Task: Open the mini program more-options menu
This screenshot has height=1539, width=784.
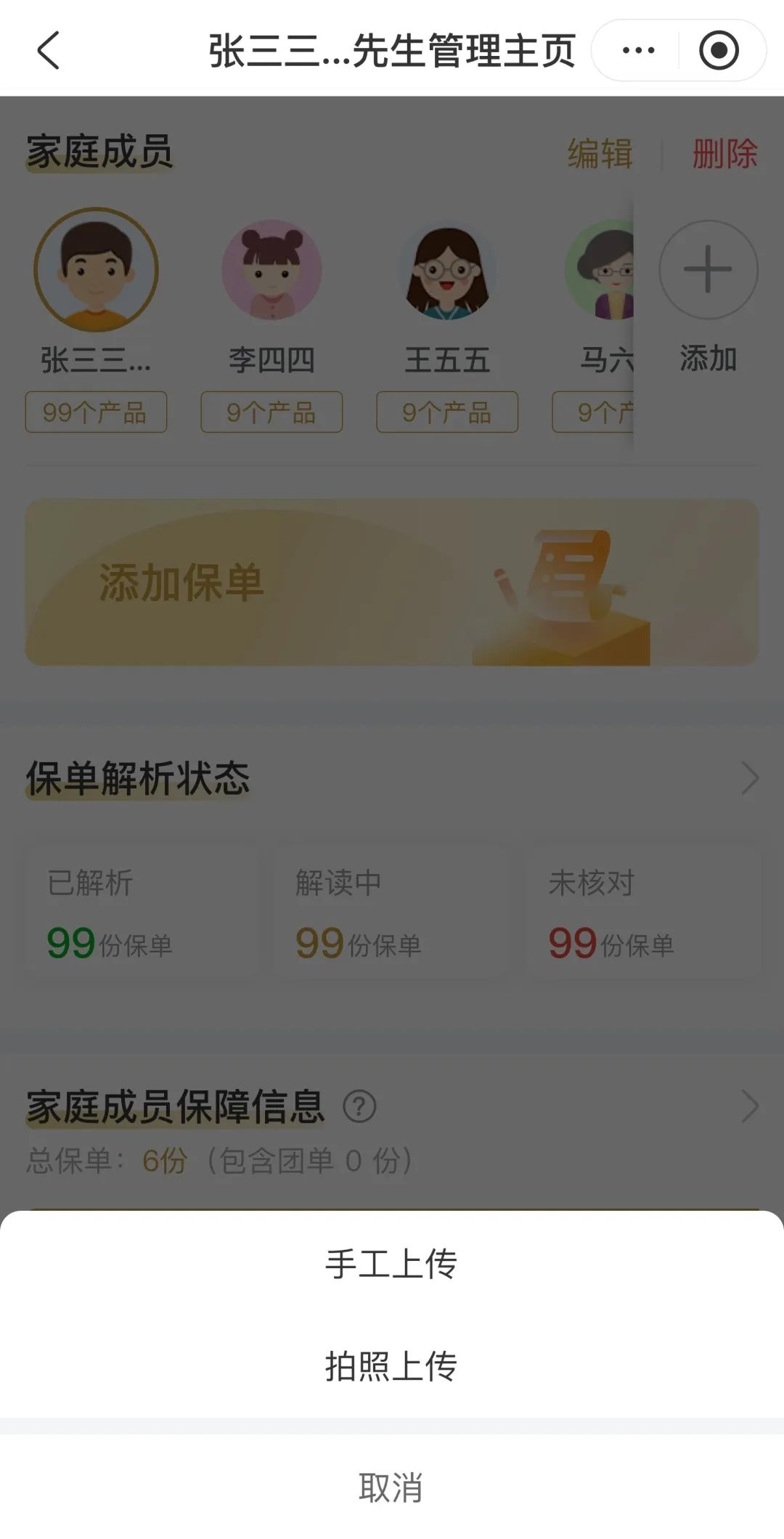Action: (x=638, y=51)
